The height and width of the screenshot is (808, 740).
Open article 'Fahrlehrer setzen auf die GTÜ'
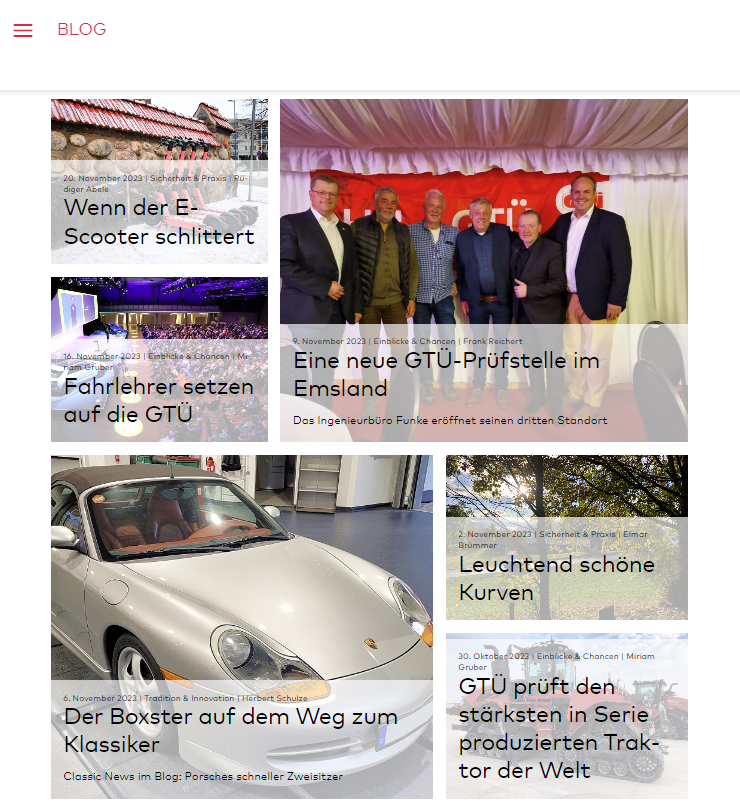pyautogui.click(x=159, y=399)
